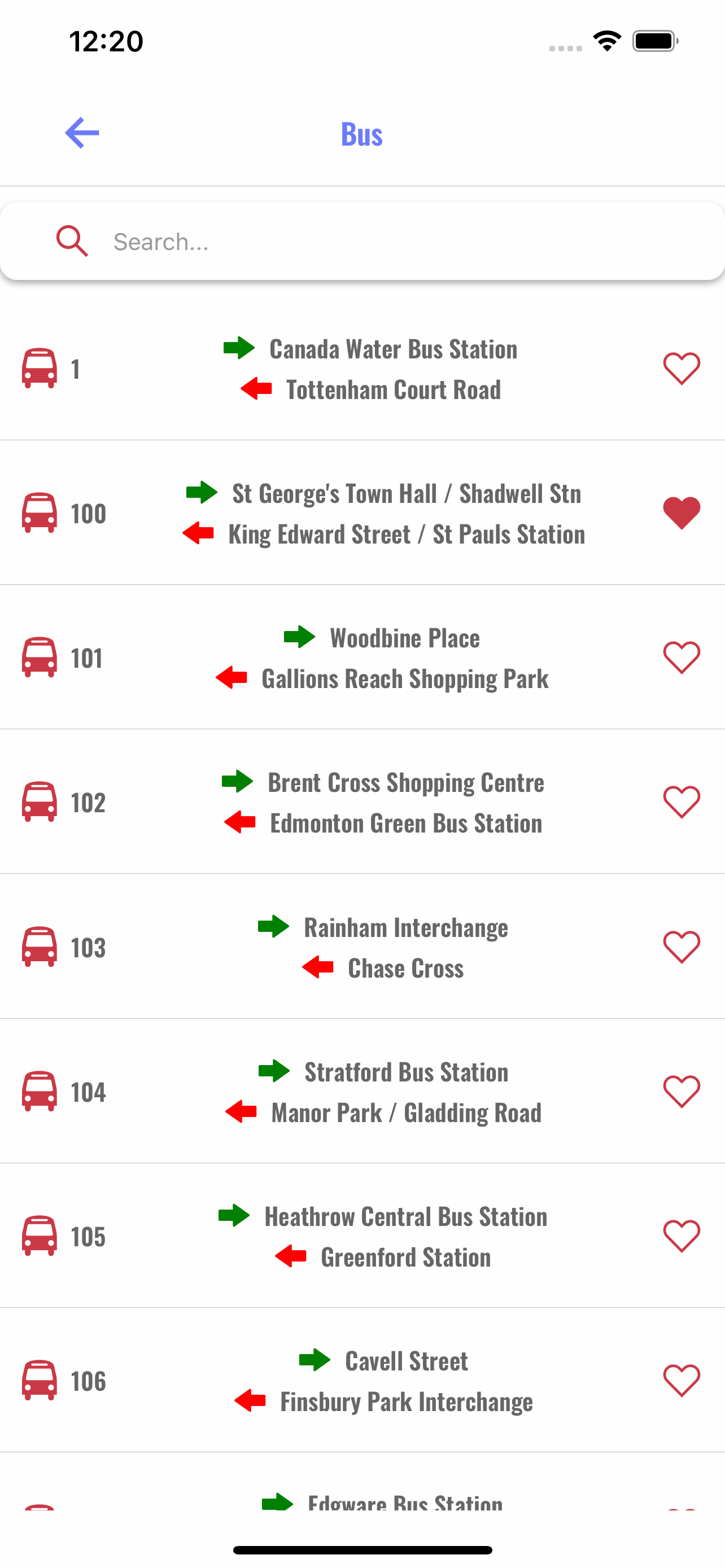Select bus route 104 Stratford Bus Station

[362, 1092]
